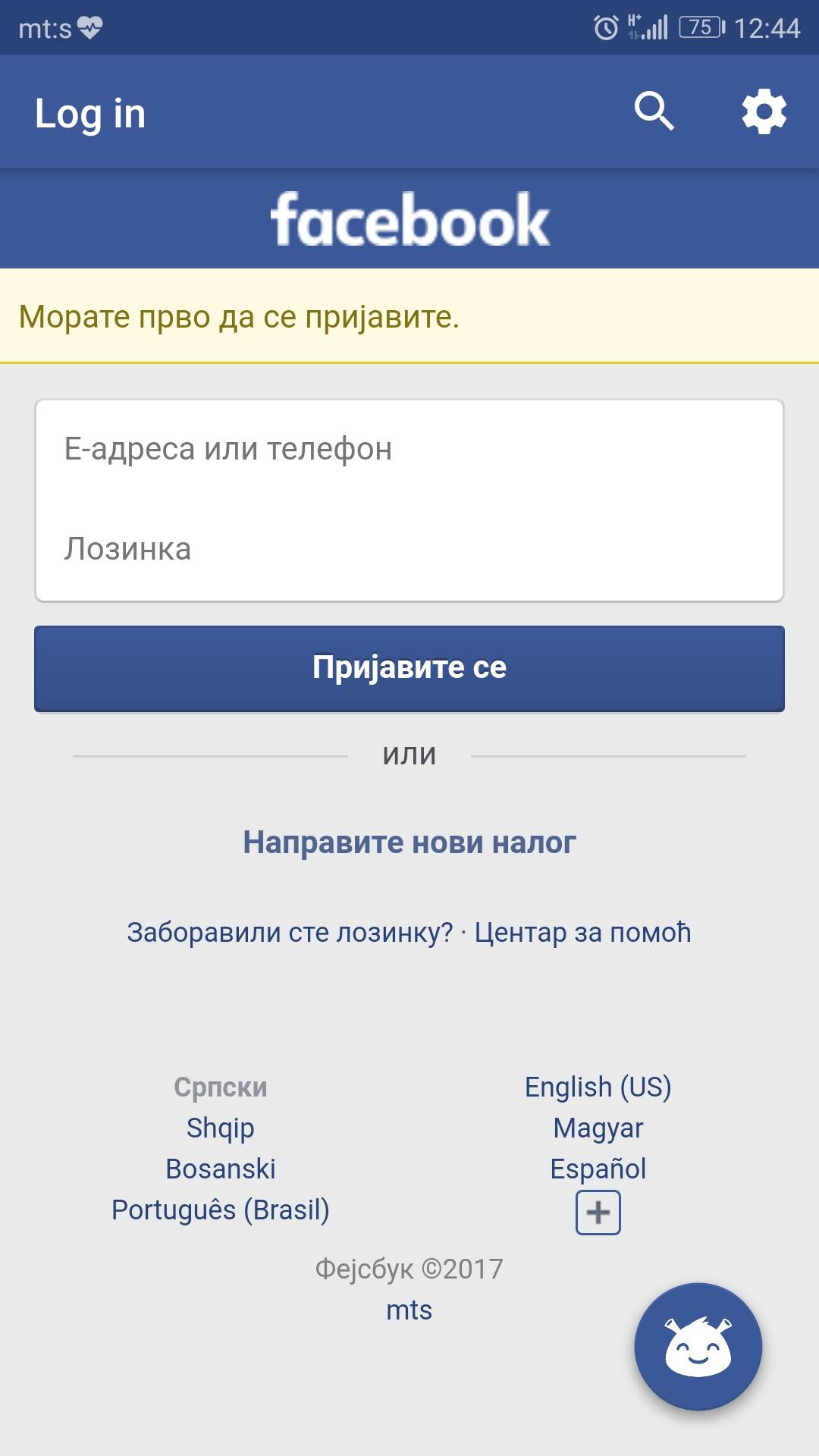819x1456 pixels.
Task: Open Центар за помоћ help link
Action: click(x=582, y=932)
